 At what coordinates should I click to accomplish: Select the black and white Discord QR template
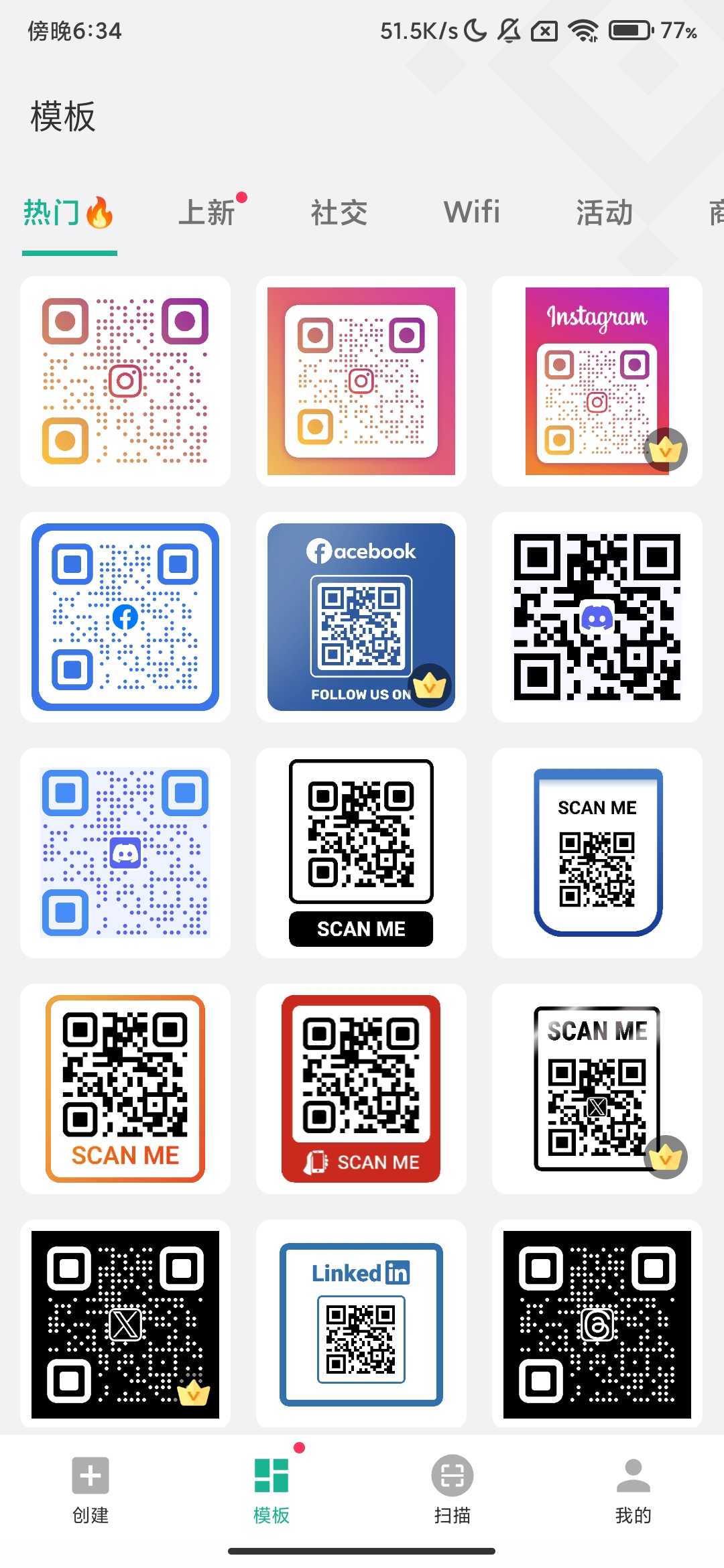tap(597, 616)
